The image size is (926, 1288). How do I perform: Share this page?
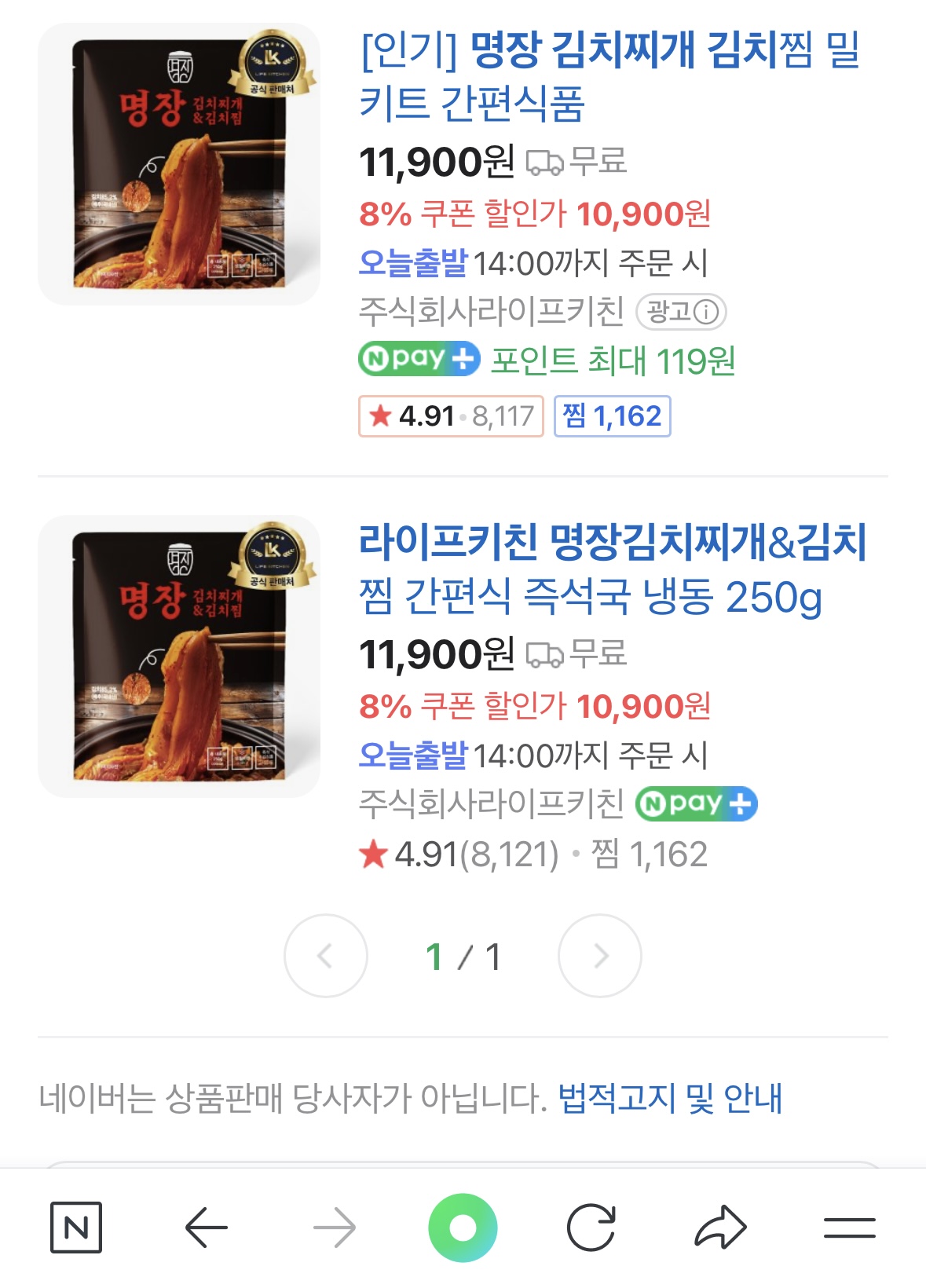click(x=720, y=1227)
